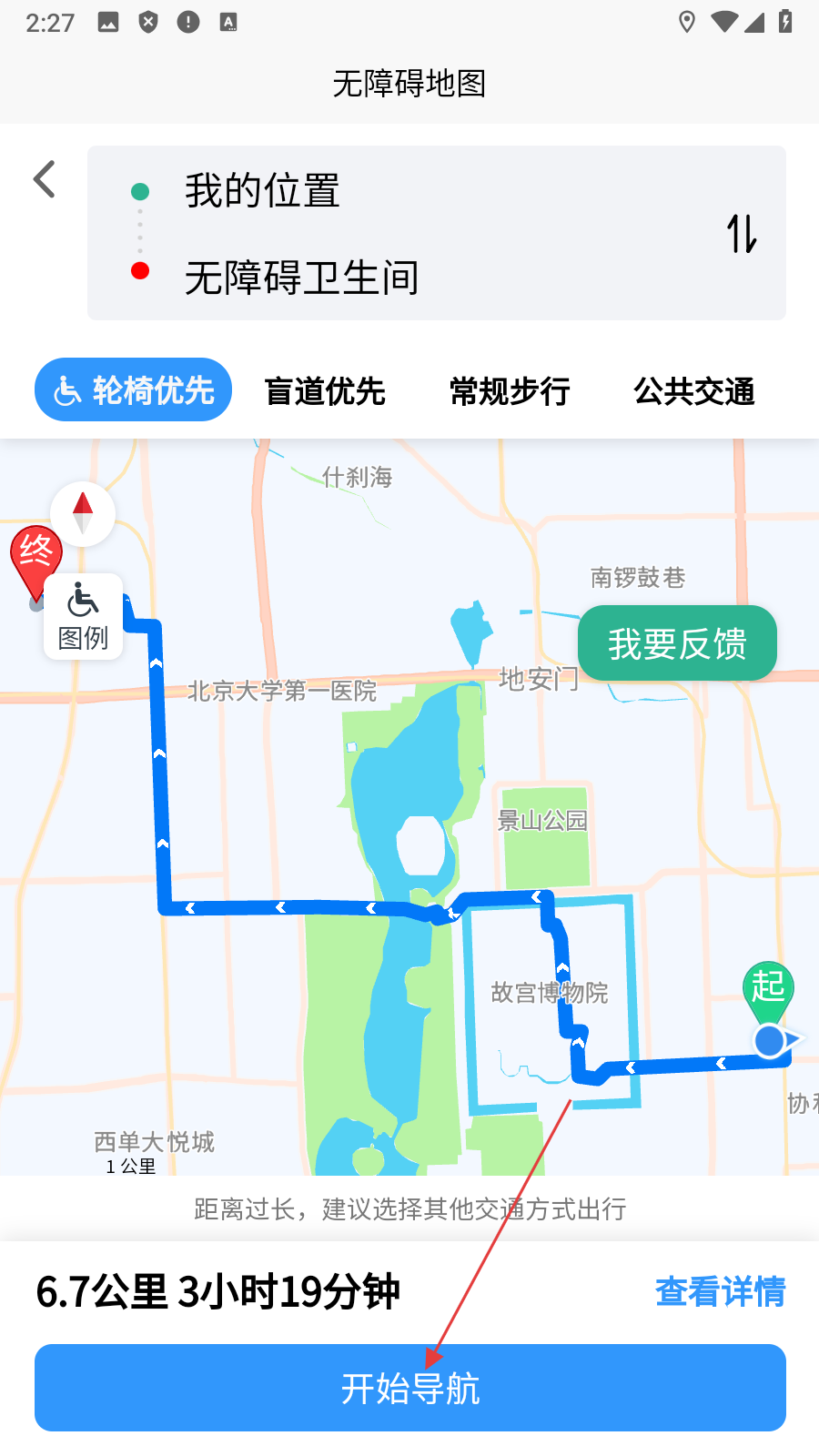Open 查看详情 route details
The width and height of the screenshot is (819, 1456).
[720, 1291]
